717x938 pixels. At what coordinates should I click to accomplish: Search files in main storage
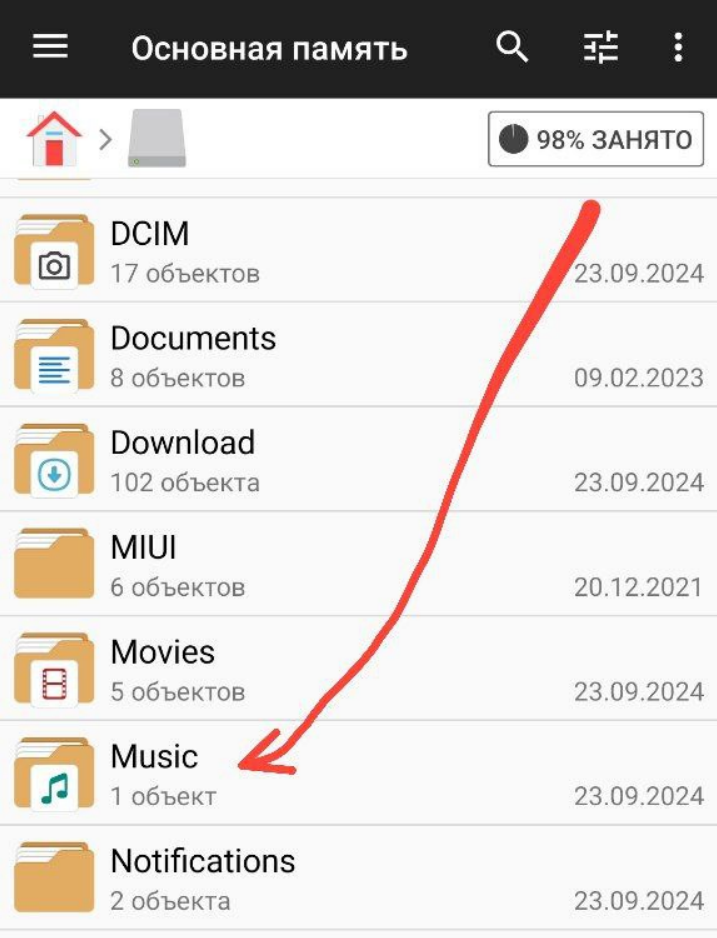512,47
